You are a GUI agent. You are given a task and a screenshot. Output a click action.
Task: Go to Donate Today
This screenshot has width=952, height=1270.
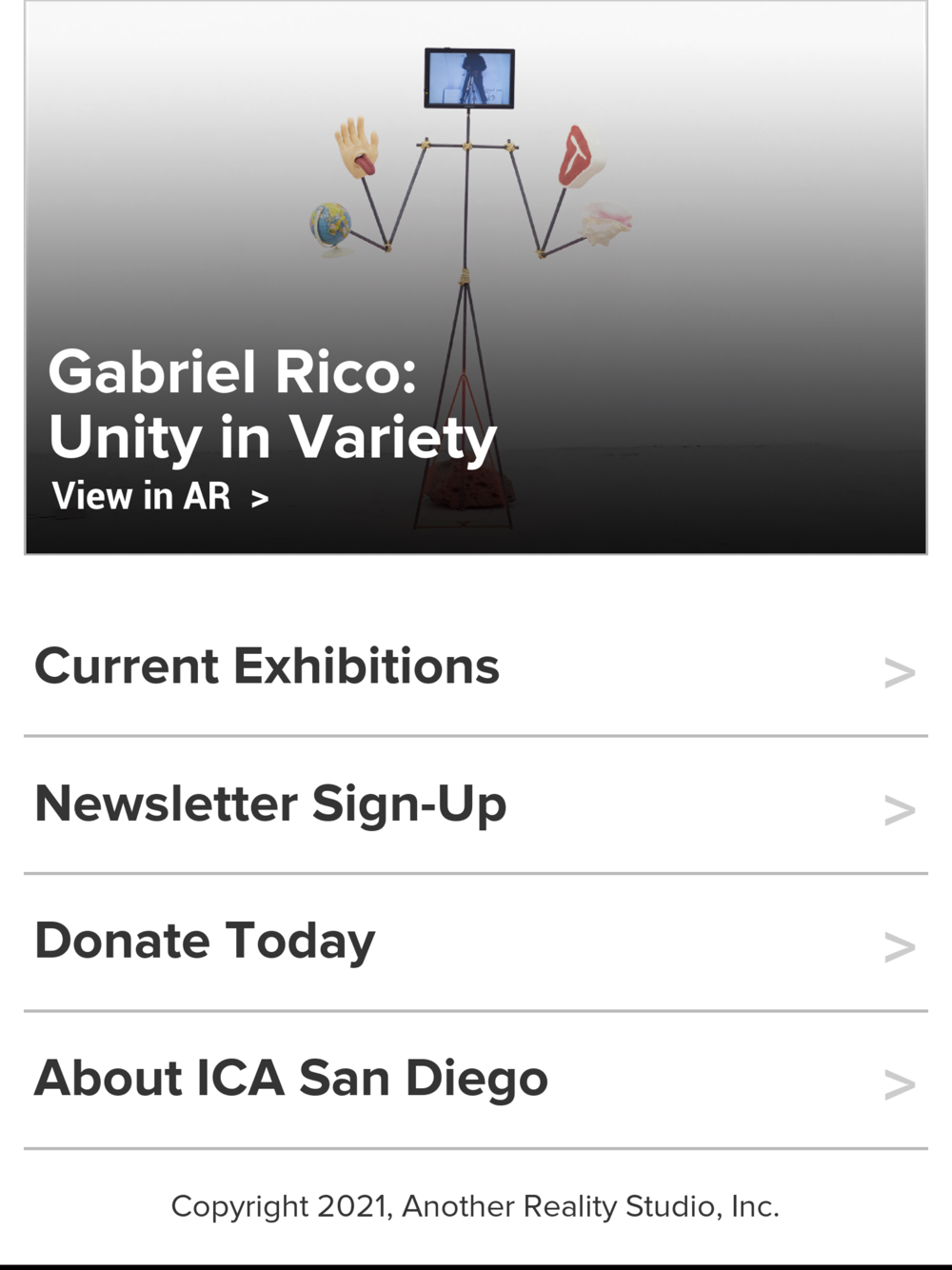[474, 942]
